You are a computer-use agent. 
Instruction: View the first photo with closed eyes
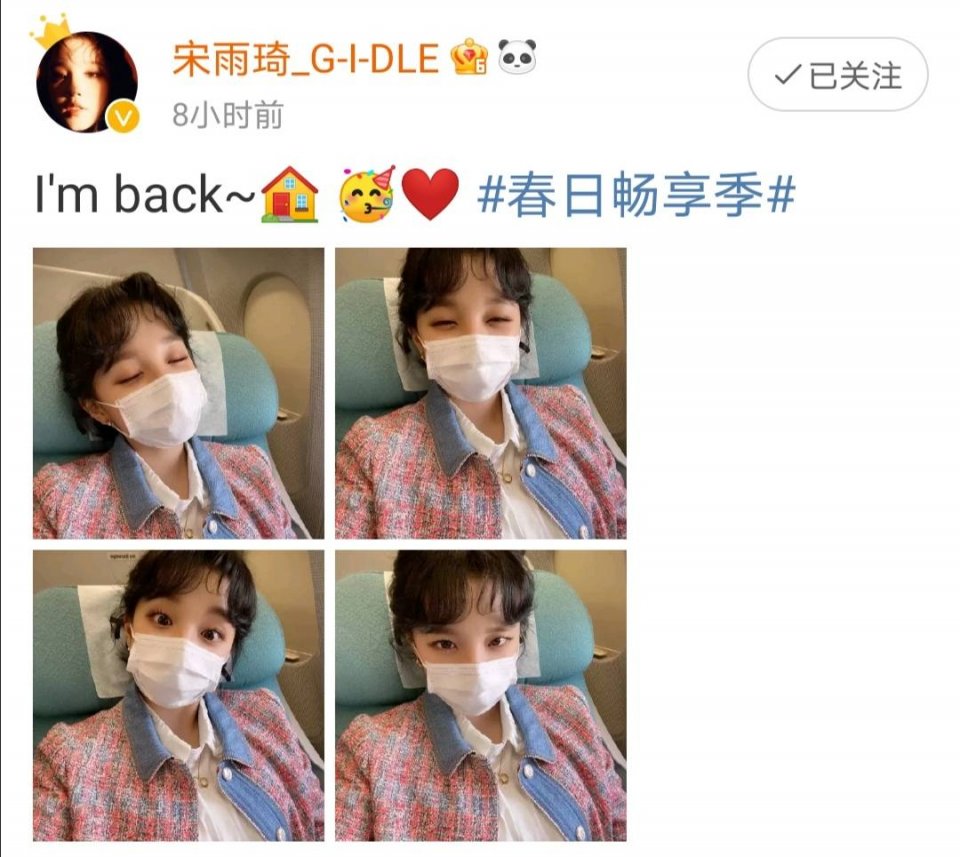179,393
